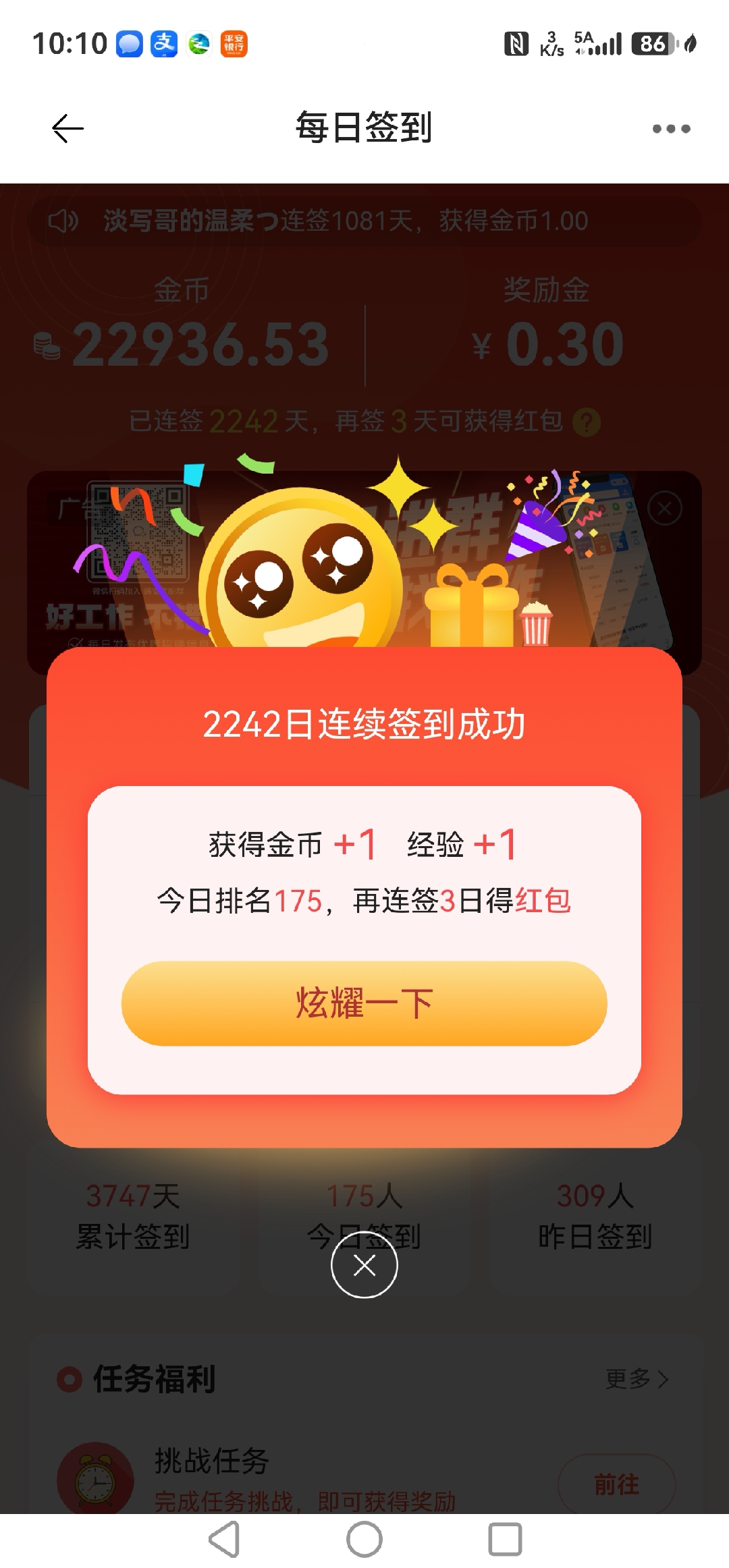Screen dimensions: 729x1568
Task: Open the three-dot overflow menu
Action: click(671, 129)
